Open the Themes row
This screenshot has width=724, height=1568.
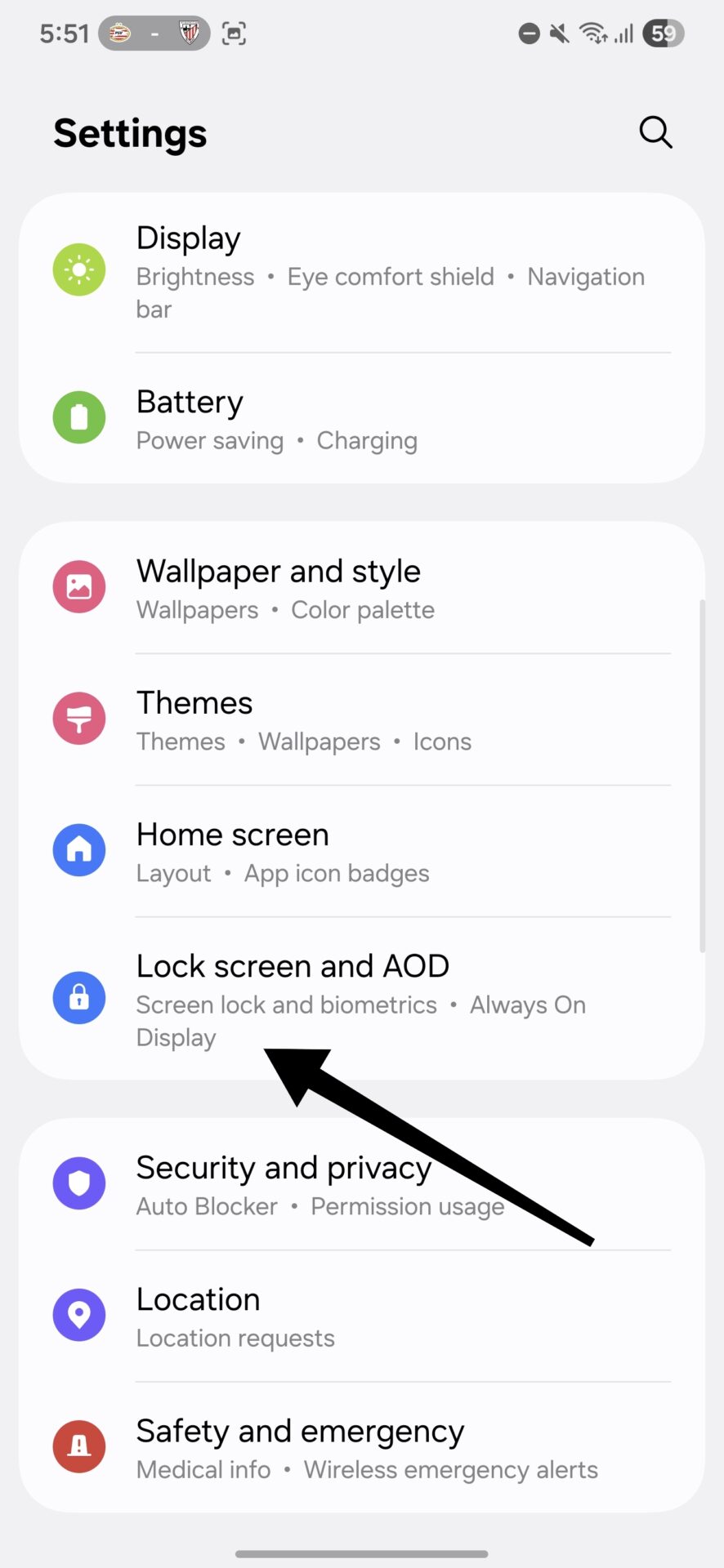[362, 719]
